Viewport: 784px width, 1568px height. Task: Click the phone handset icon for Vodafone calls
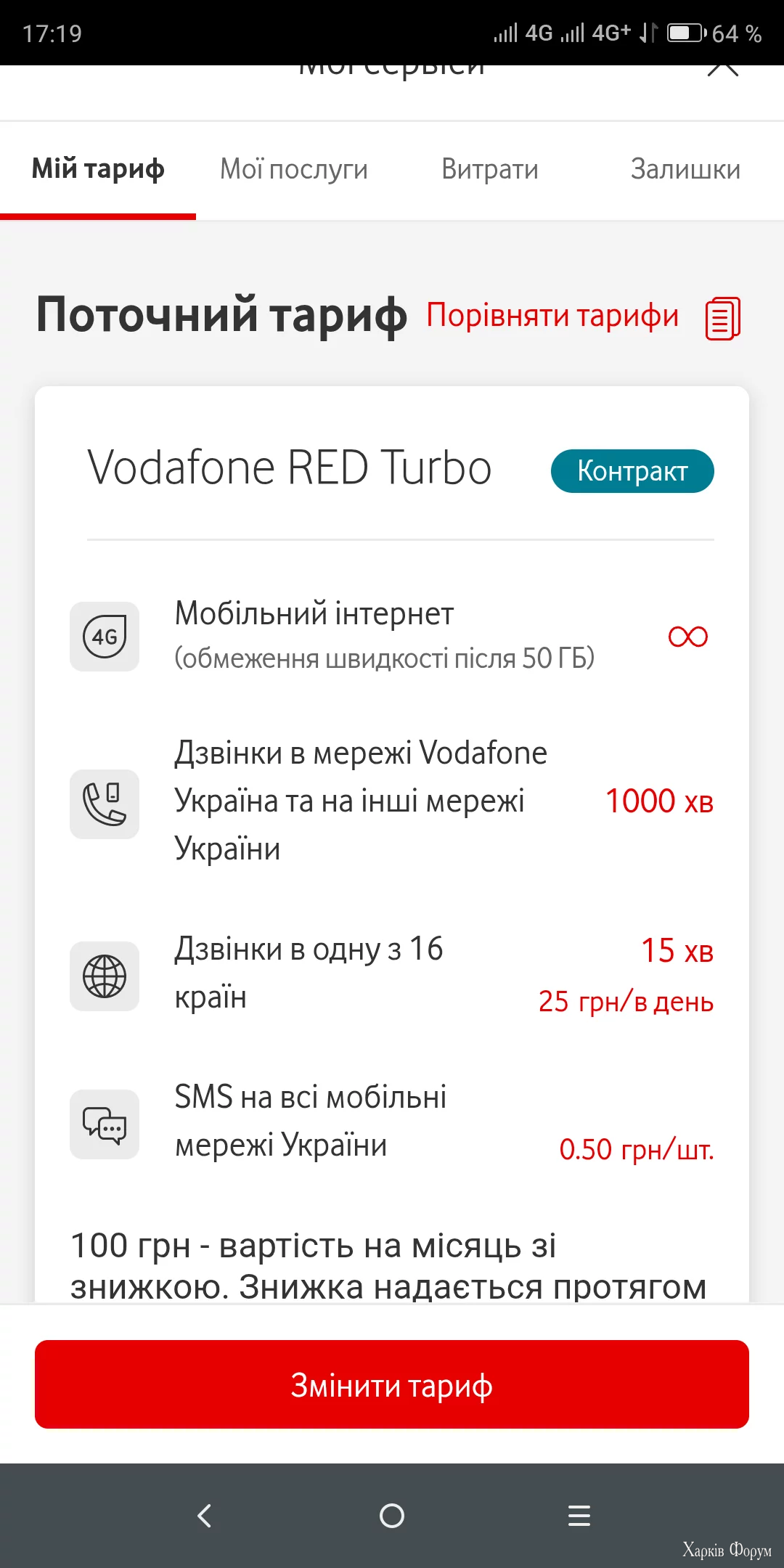point(104,804)
